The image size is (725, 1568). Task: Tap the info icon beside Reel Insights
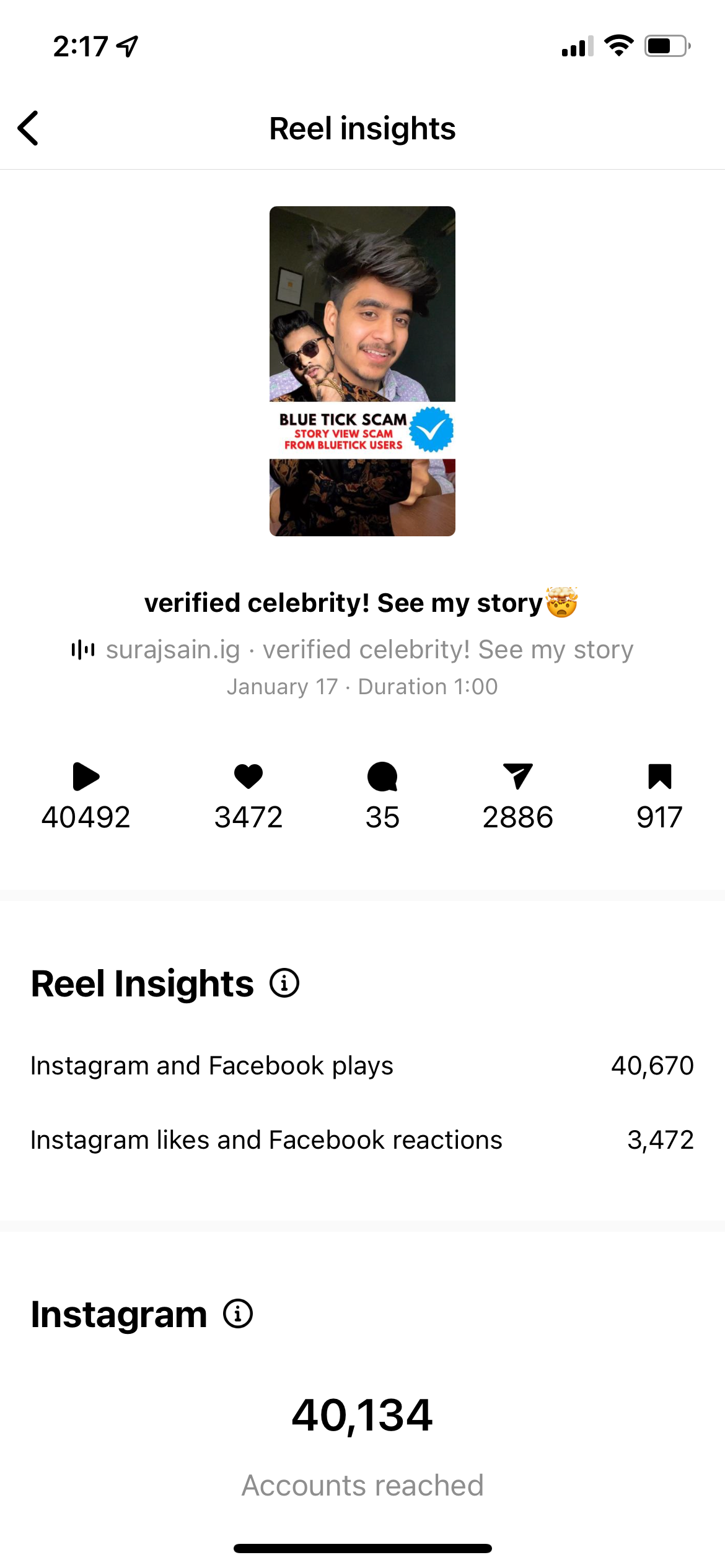click(284, 983)
